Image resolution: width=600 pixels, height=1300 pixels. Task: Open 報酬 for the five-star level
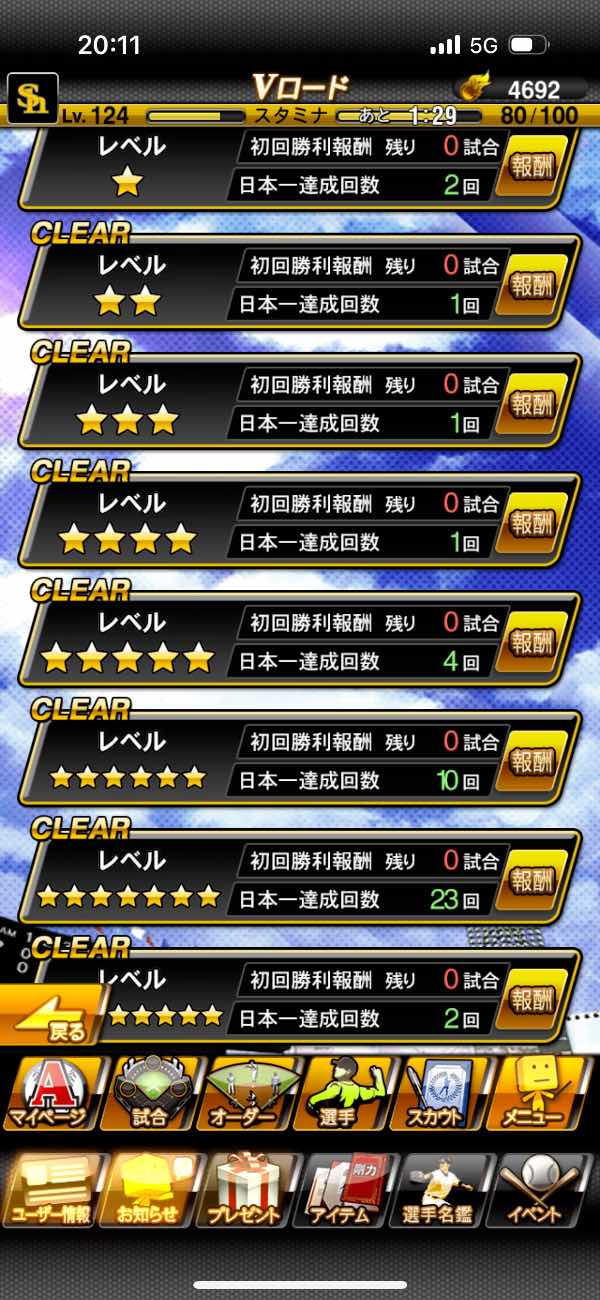539,643
